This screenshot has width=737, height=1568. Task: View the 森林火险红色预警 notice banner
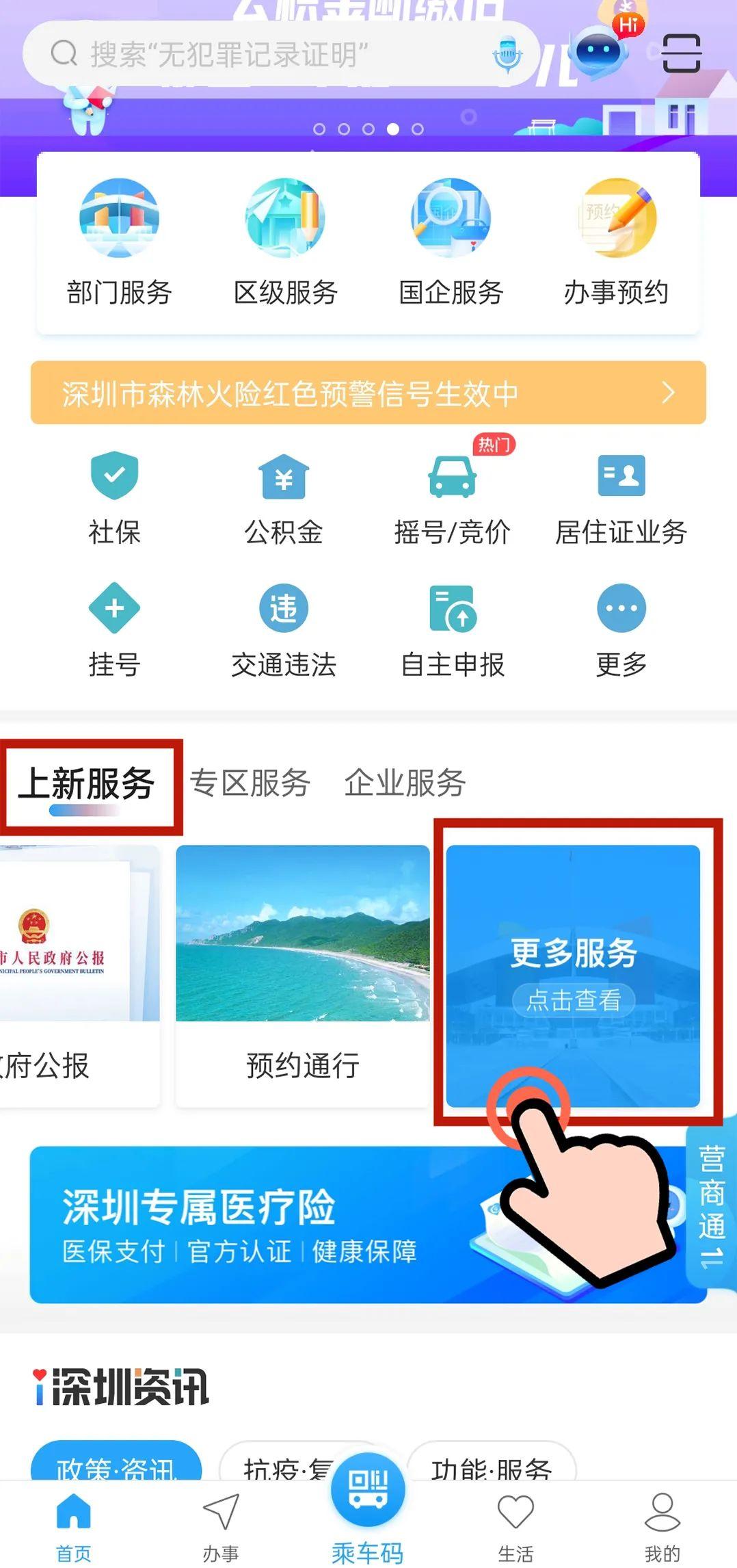click(x=368, y=393)
